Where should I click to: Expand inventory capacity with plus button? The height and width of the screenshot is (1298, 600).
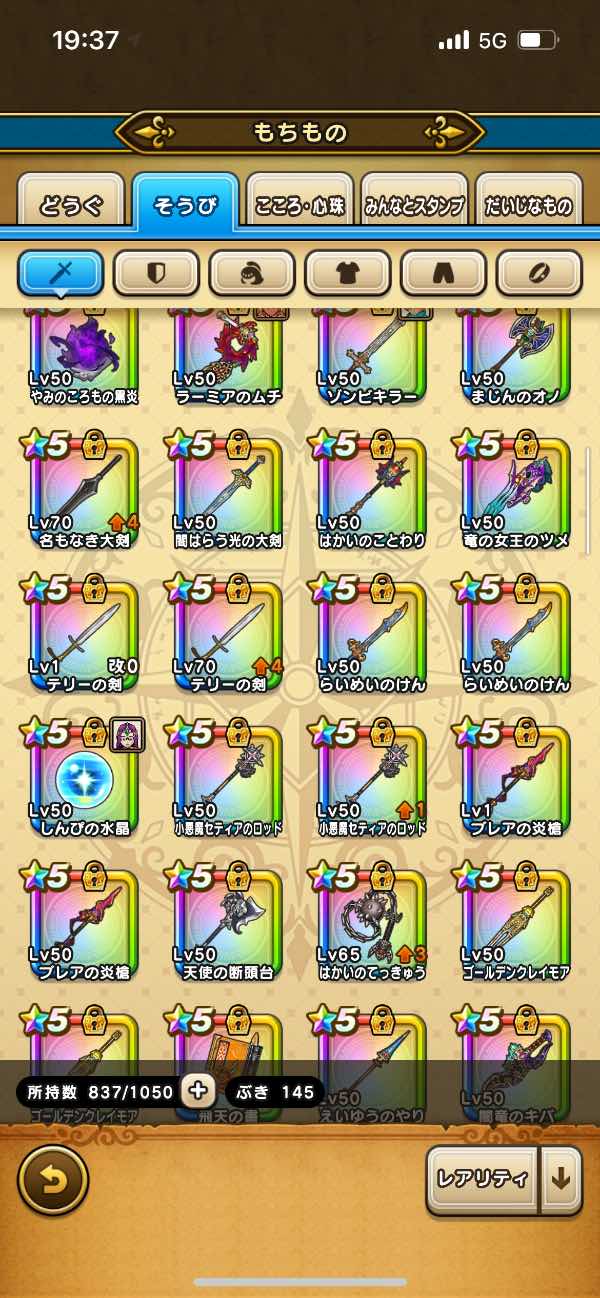pos(197,1091)
